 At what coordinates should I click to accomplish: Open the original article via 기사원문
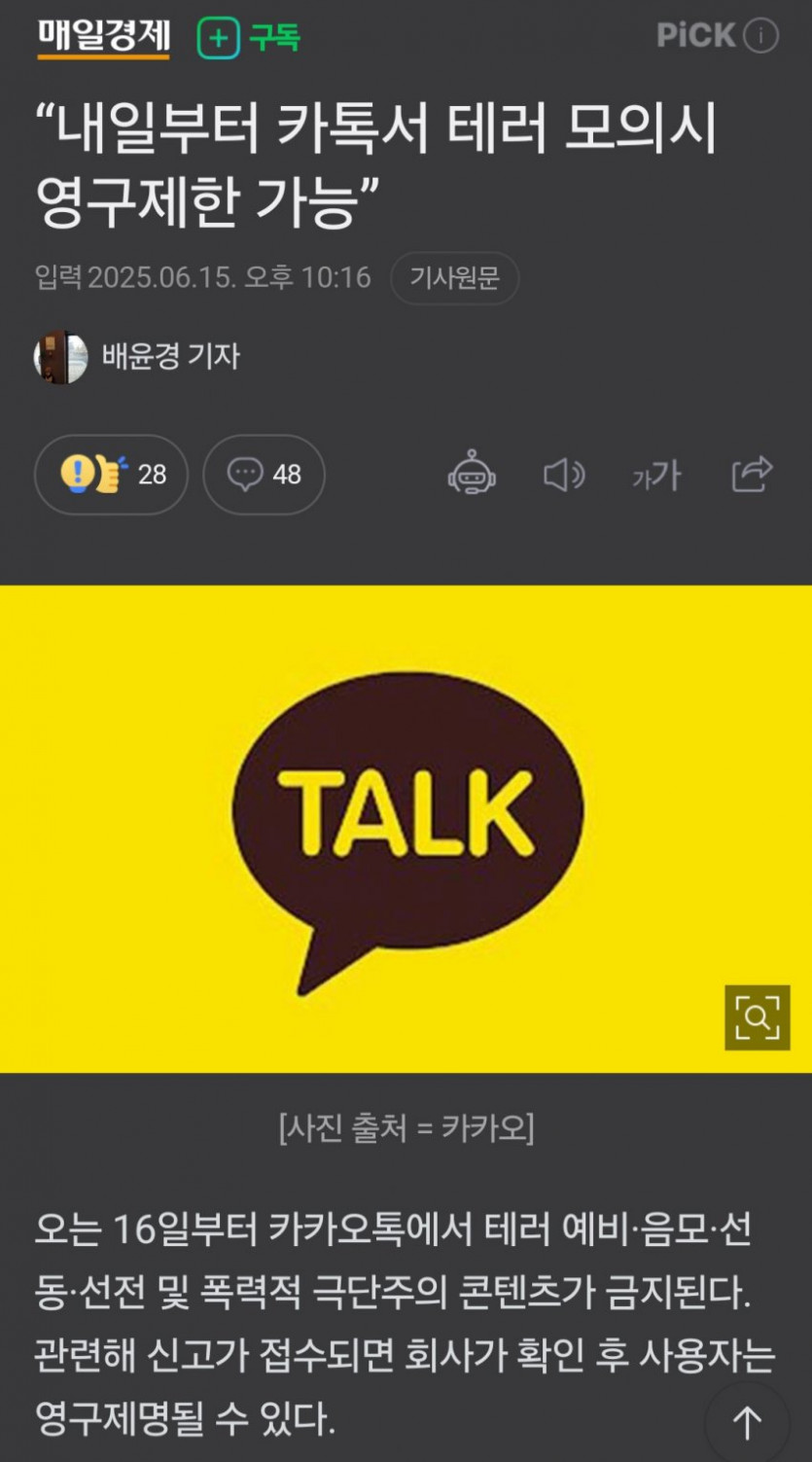(x=454, y=278)
